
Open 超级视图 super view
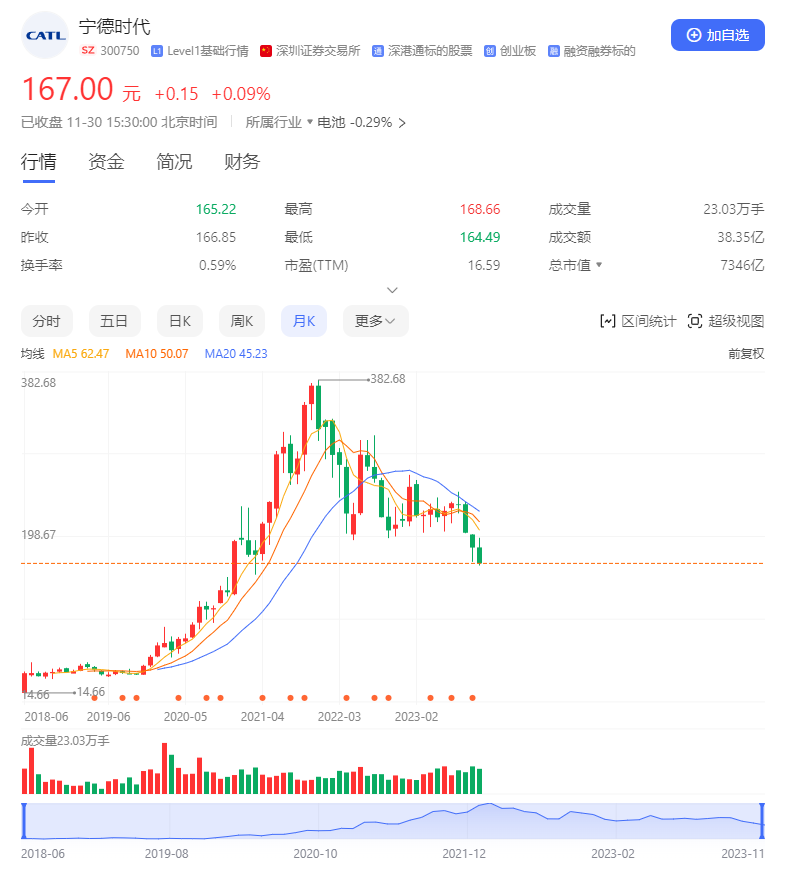coord(726,321)
